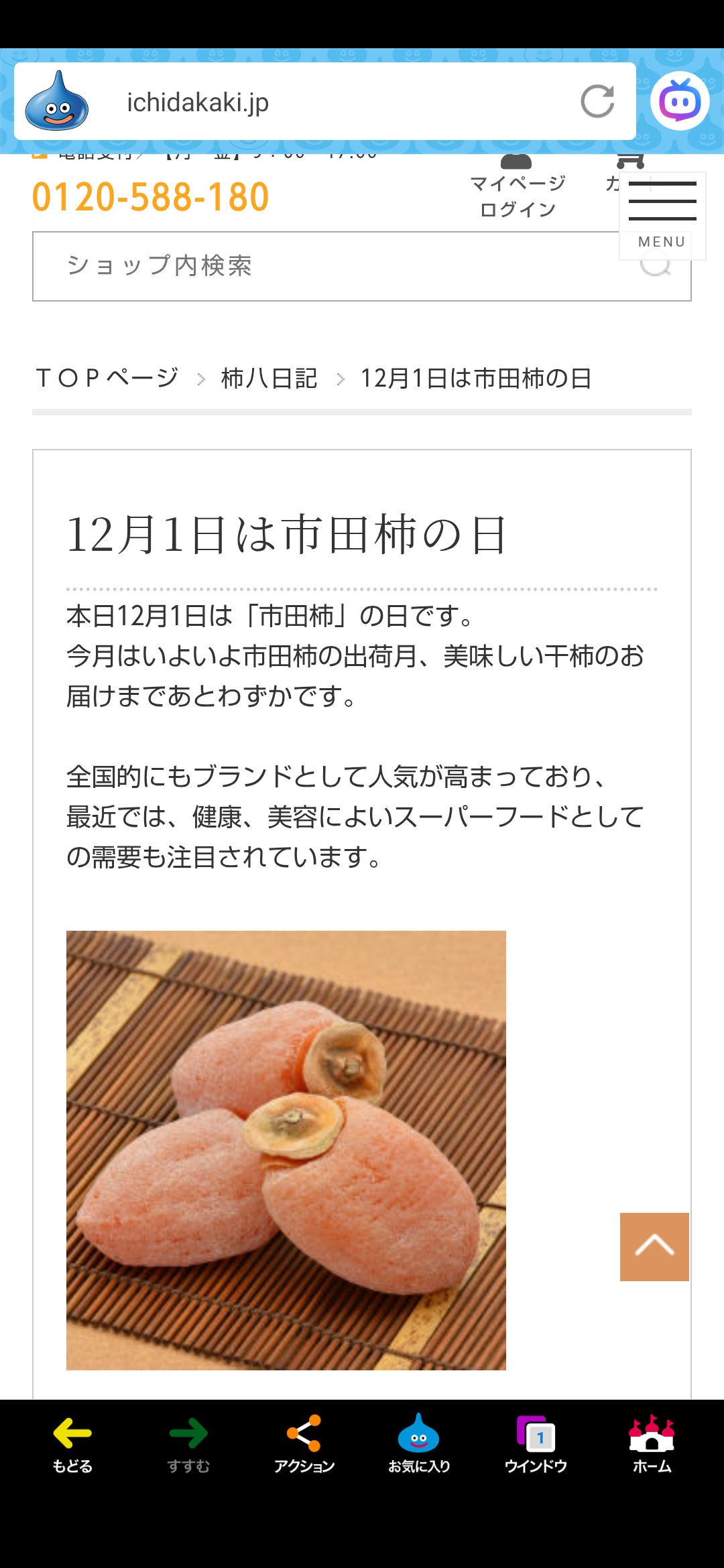Go back with もどる
Screen dimensions: 724x1568
(72, 1445)
